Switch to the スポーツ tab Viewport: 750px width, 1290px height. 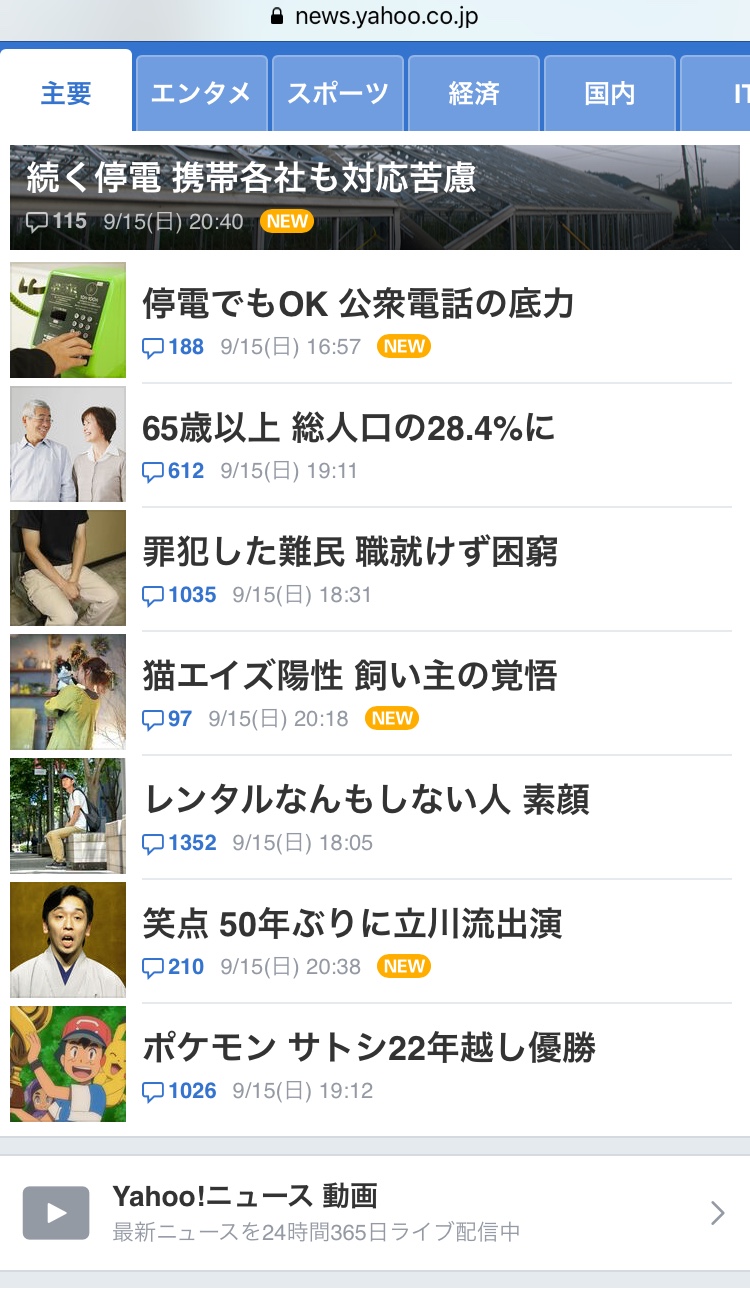(338, 94)
